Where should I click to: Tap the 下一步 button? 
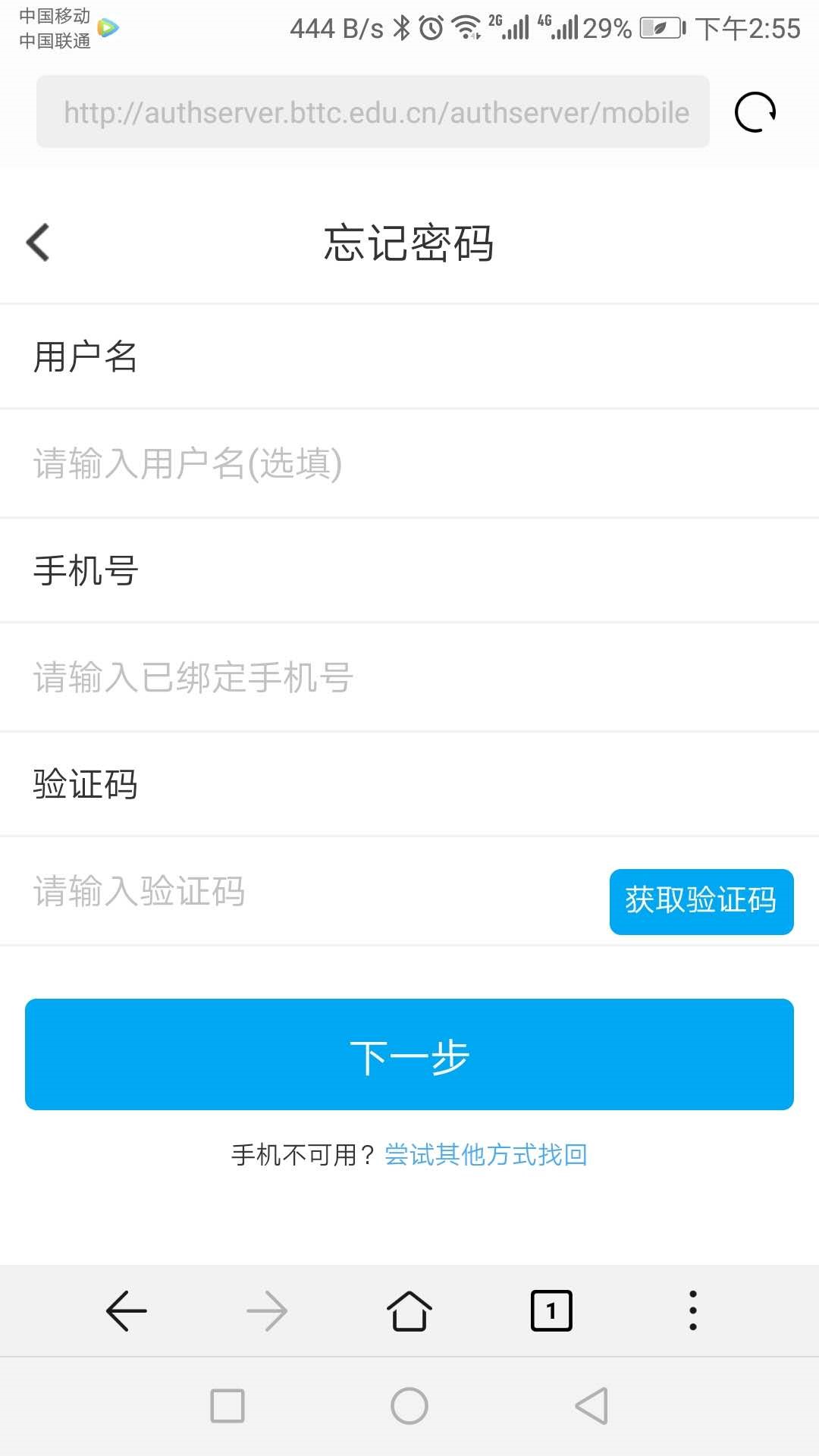tap(409, 1055)
